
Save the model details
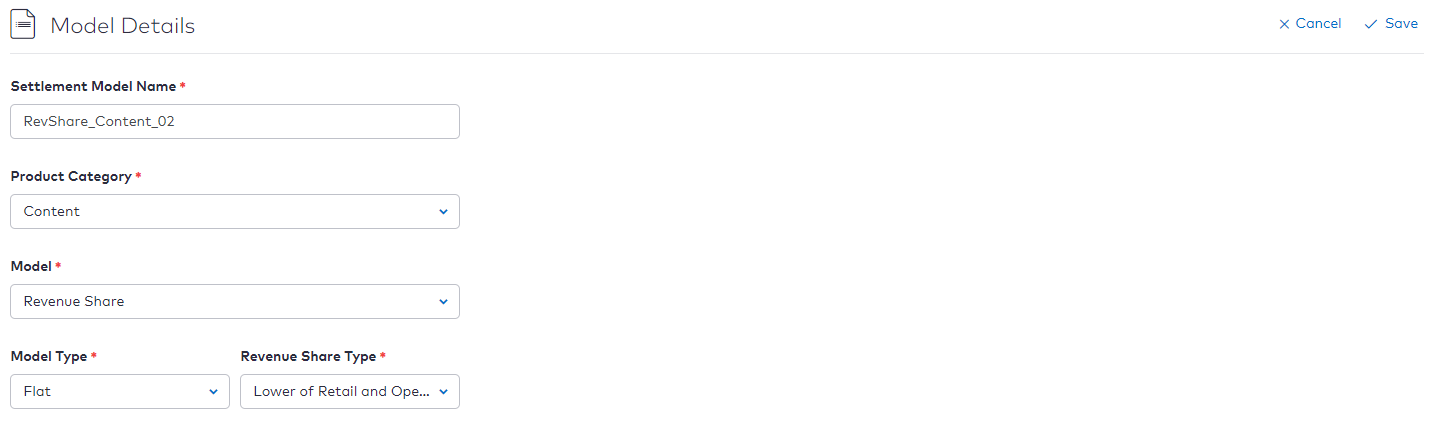click(1391, 24)
